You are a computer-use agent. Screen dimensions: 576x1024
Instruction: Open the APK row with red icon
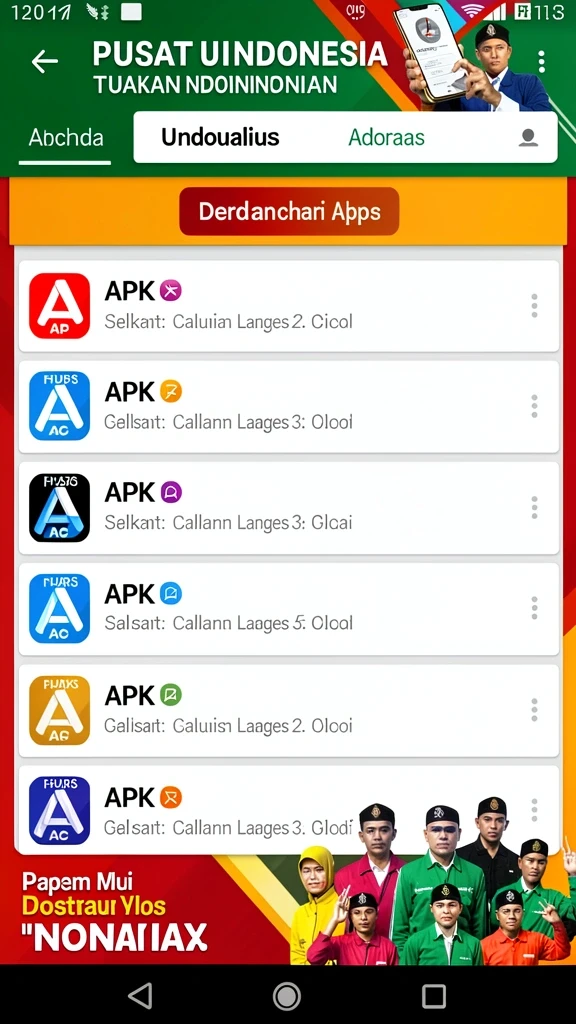click(x=289, y=306)
